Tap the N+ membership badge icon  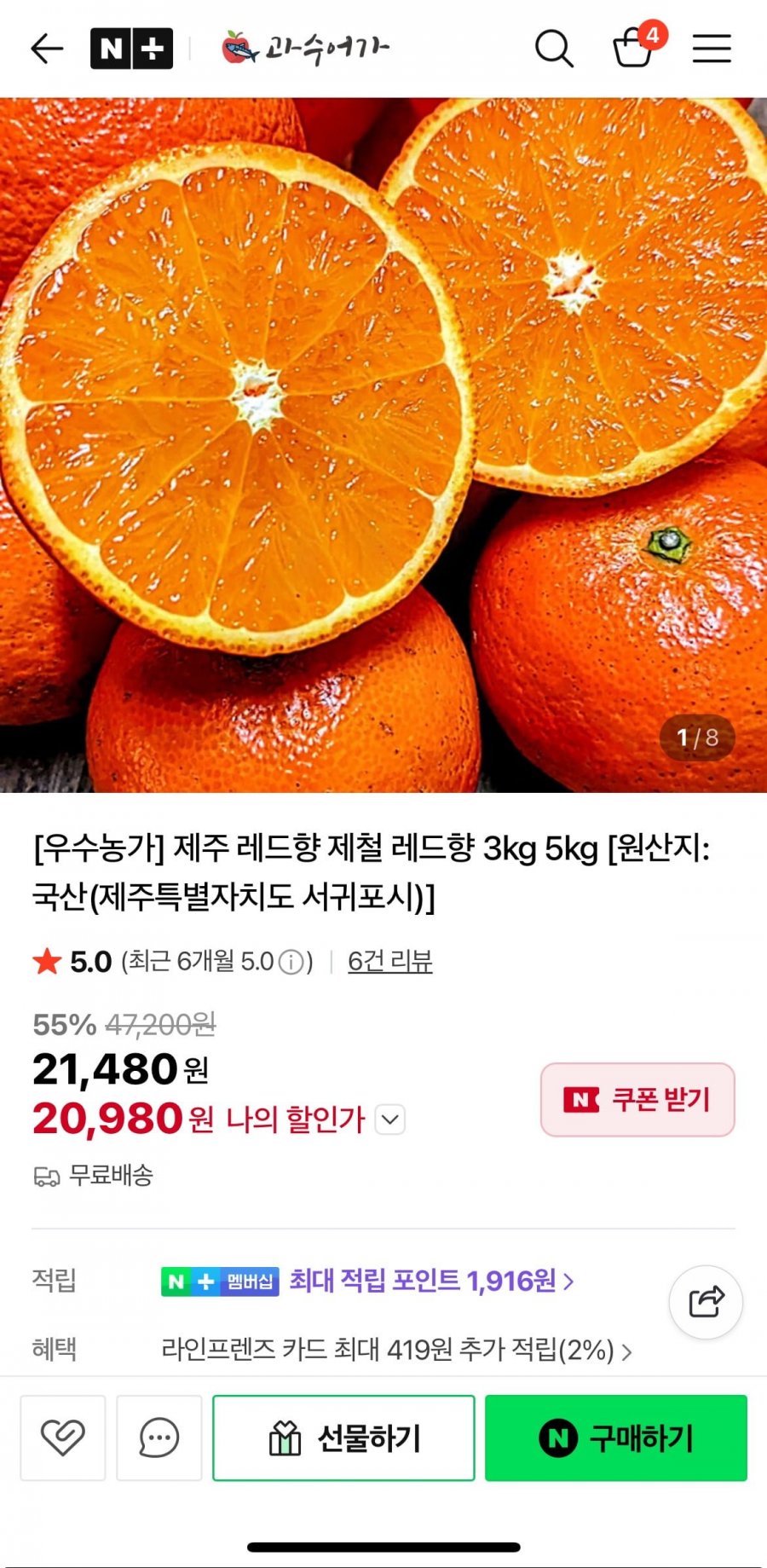(220, 1282)
